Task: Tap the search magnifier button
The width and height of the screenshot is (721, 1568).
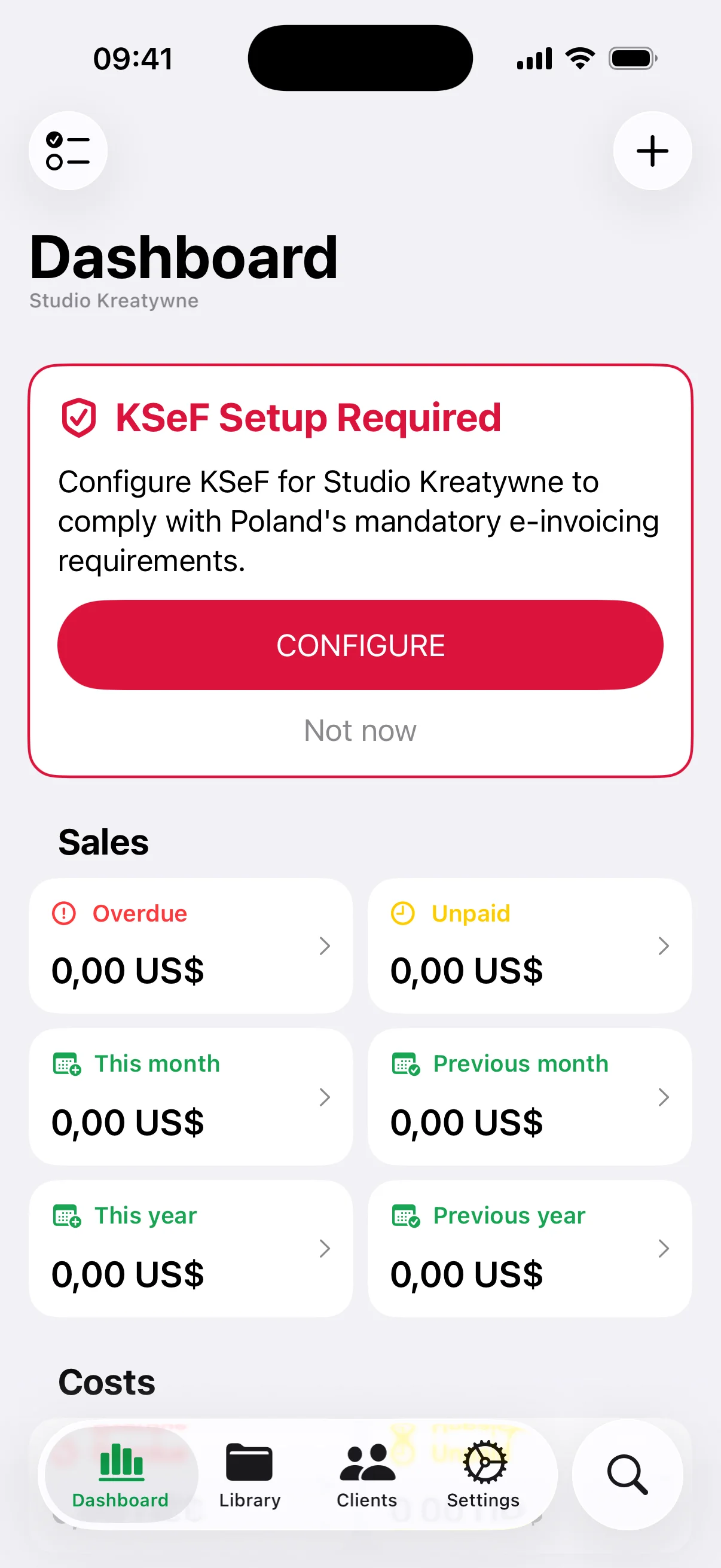Action: click(x=627, y=1474)
